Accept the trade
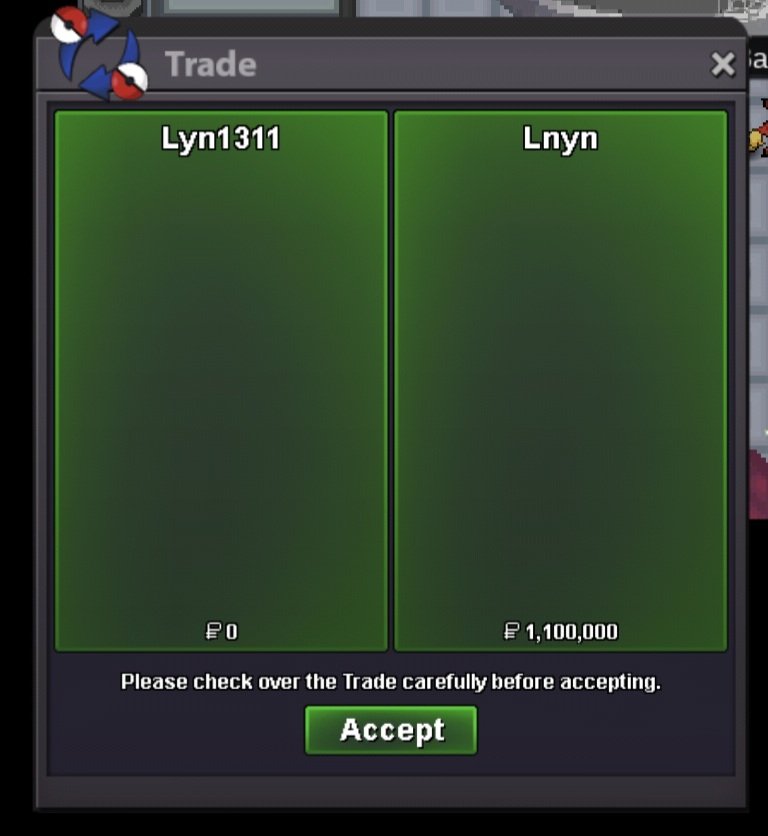This screenshot has height=836, width=768. (x=391, y=730)
